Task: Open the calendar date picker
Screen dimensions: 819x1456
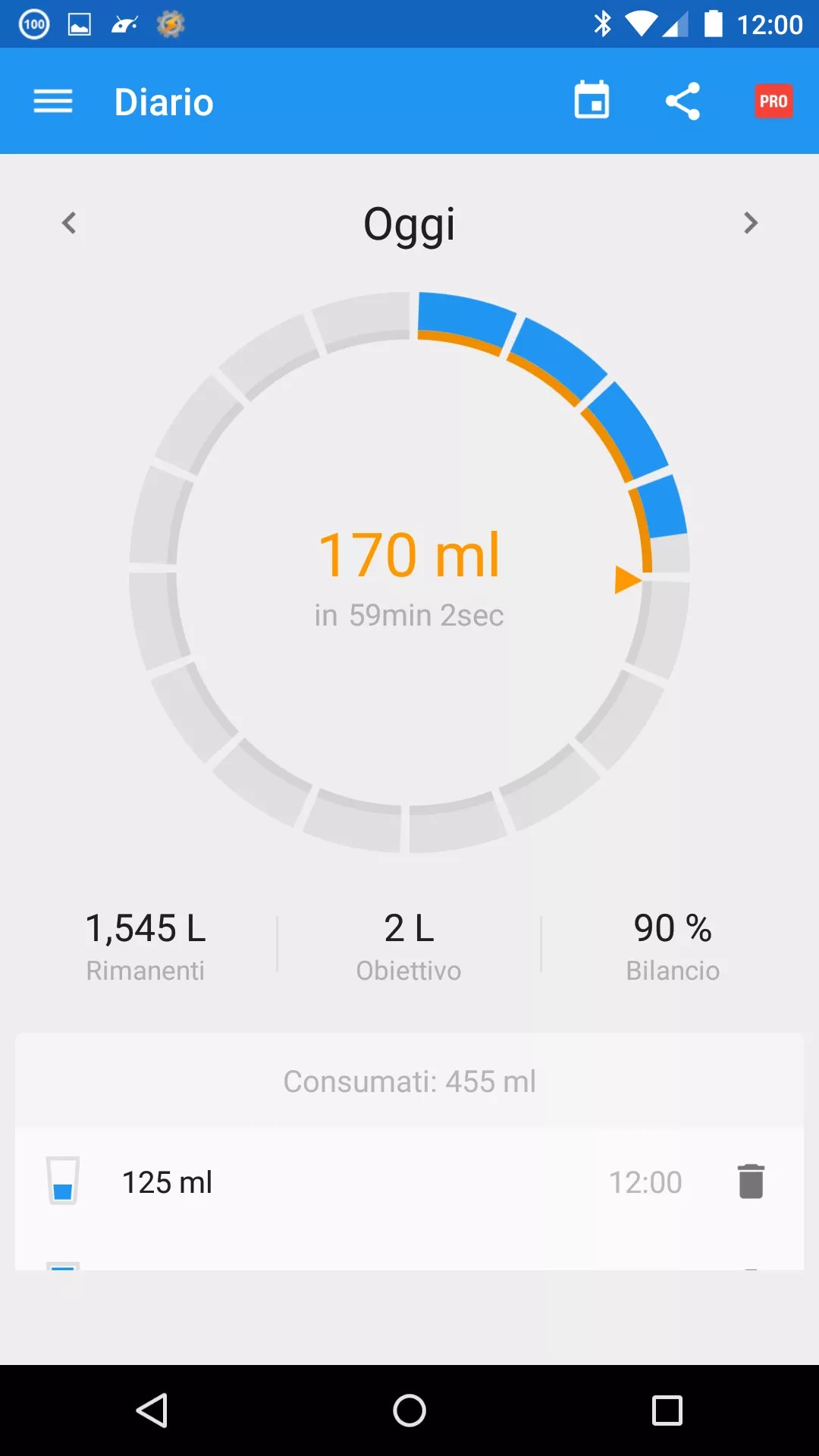Action: [x=591, y=100]
